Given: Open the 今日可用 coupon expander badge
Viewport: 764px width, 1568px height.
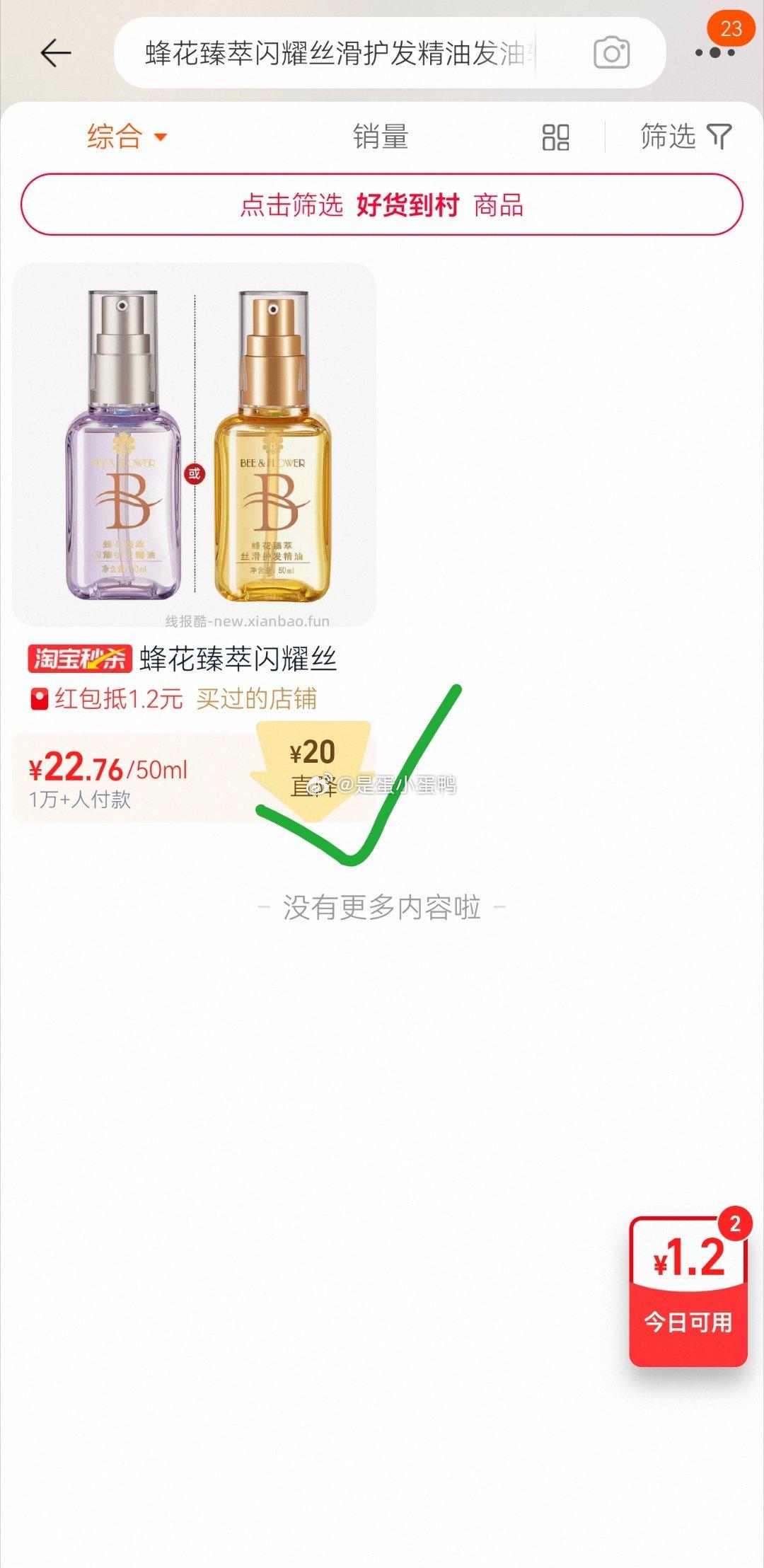Looking at the screenshot, I should click(687, 1322).
